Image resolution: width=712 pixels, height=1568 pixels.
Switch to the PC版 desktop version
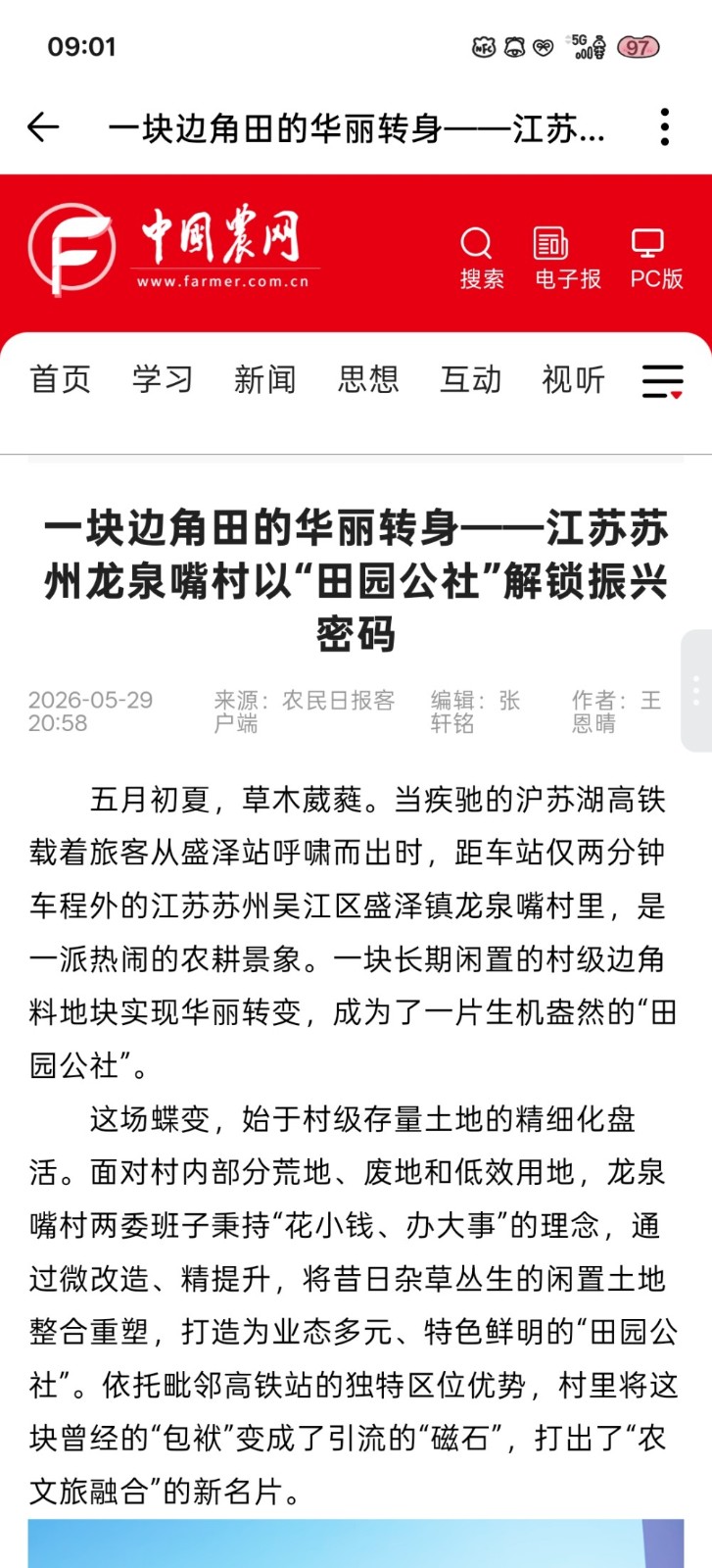(656, 259)
